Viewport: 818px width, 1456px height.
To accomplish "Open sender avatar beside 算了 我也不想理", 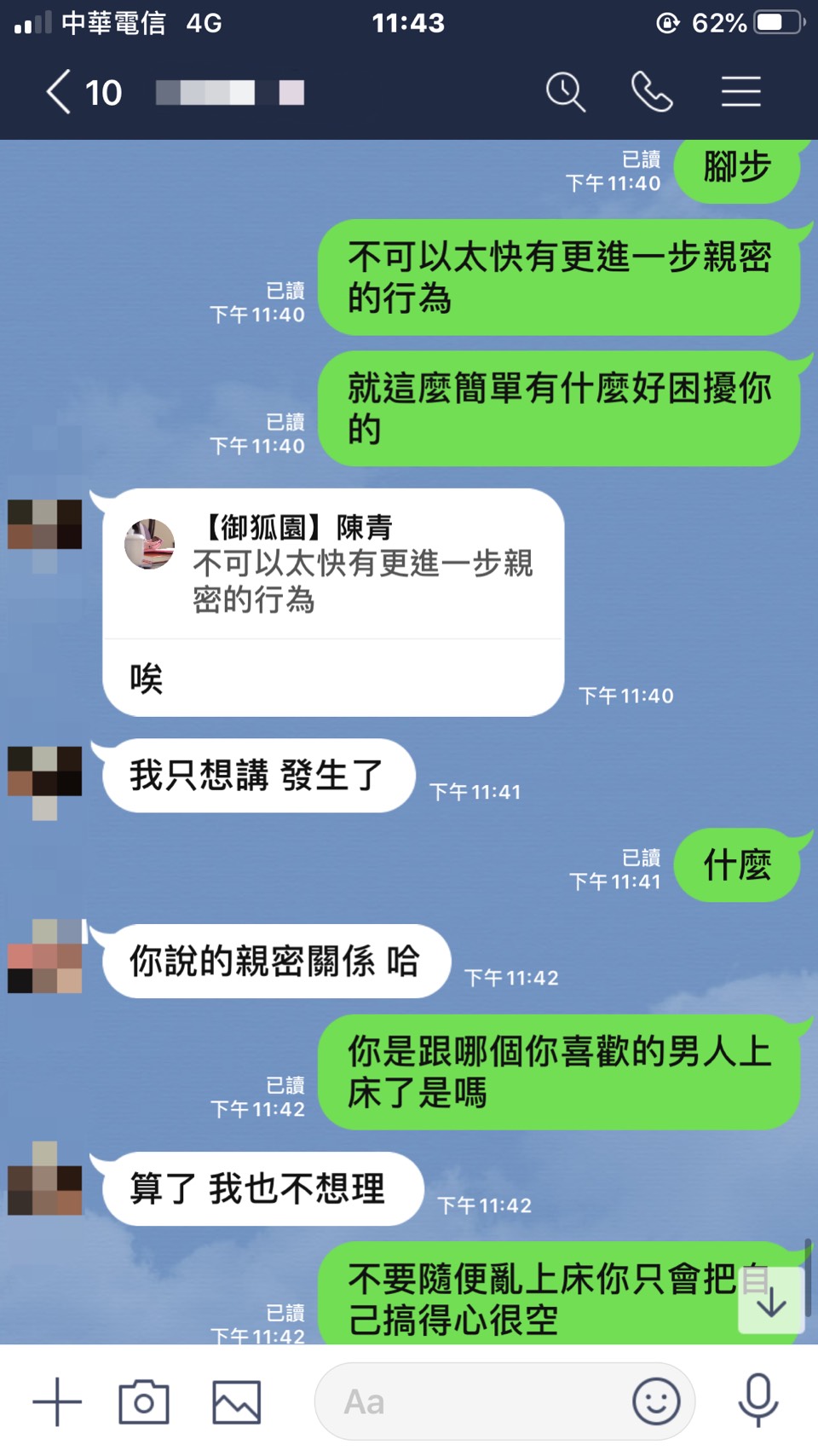I will point(45,1179).
